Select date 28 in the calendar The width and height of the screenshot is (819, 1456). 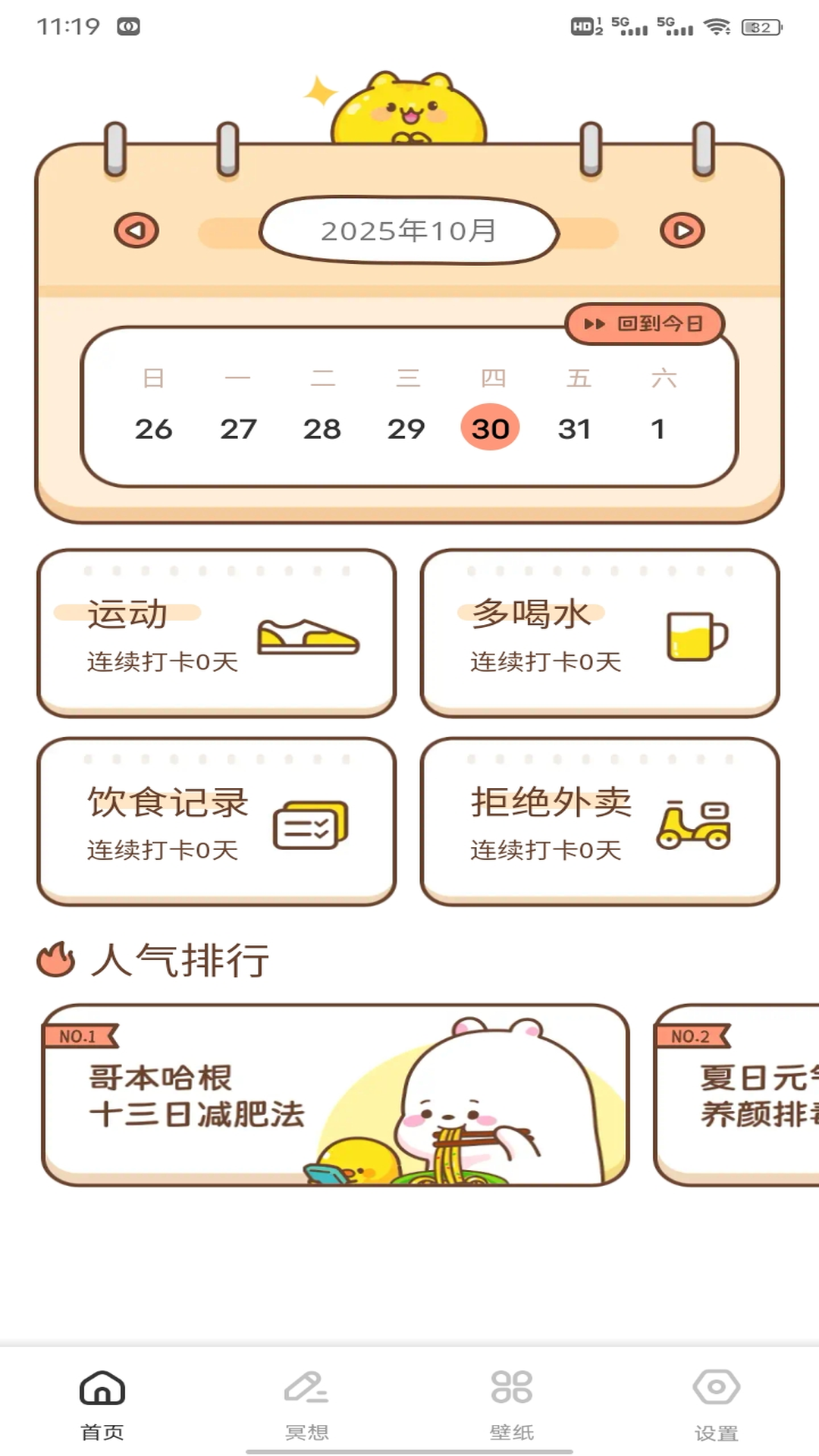pos(322,429)
